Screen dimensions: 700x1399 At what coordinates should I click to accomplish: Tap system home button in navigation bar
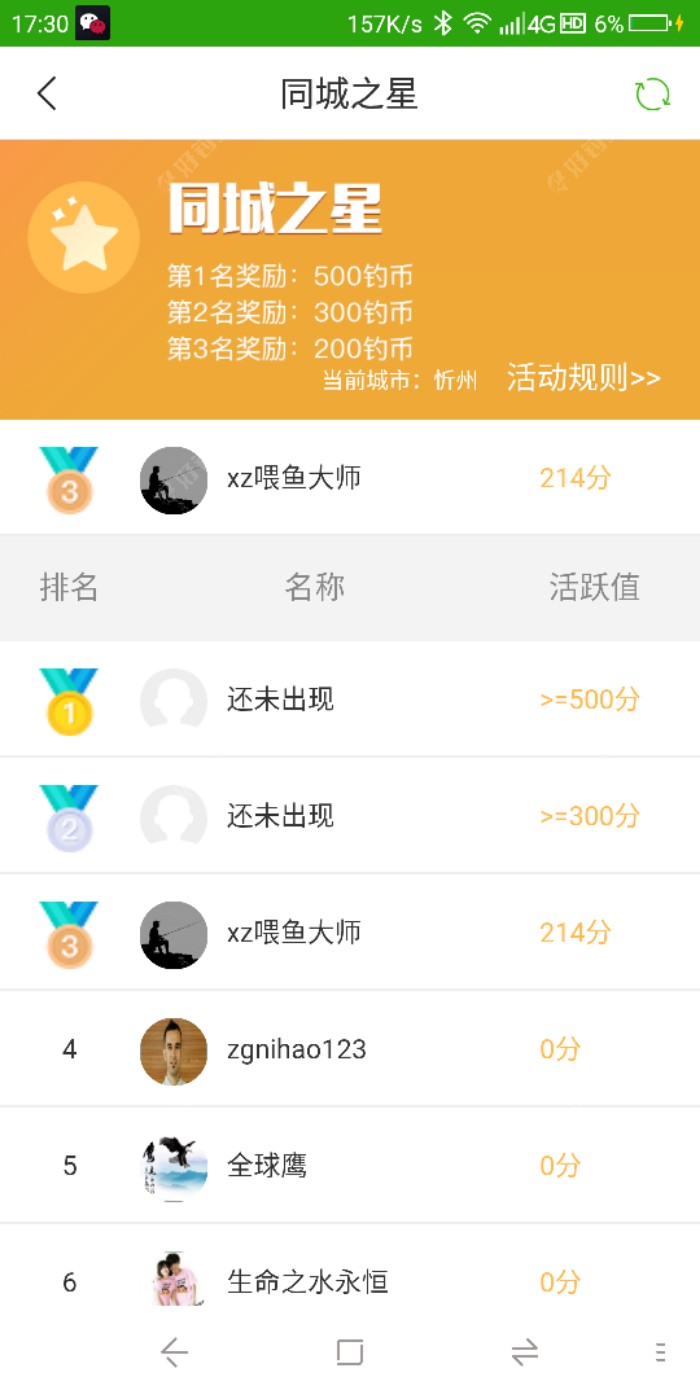point(349,1352)
